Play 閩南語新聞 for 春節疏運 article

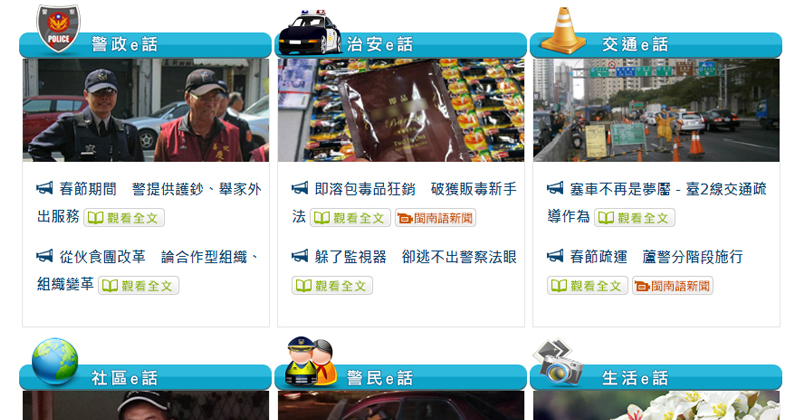point(672,286)
